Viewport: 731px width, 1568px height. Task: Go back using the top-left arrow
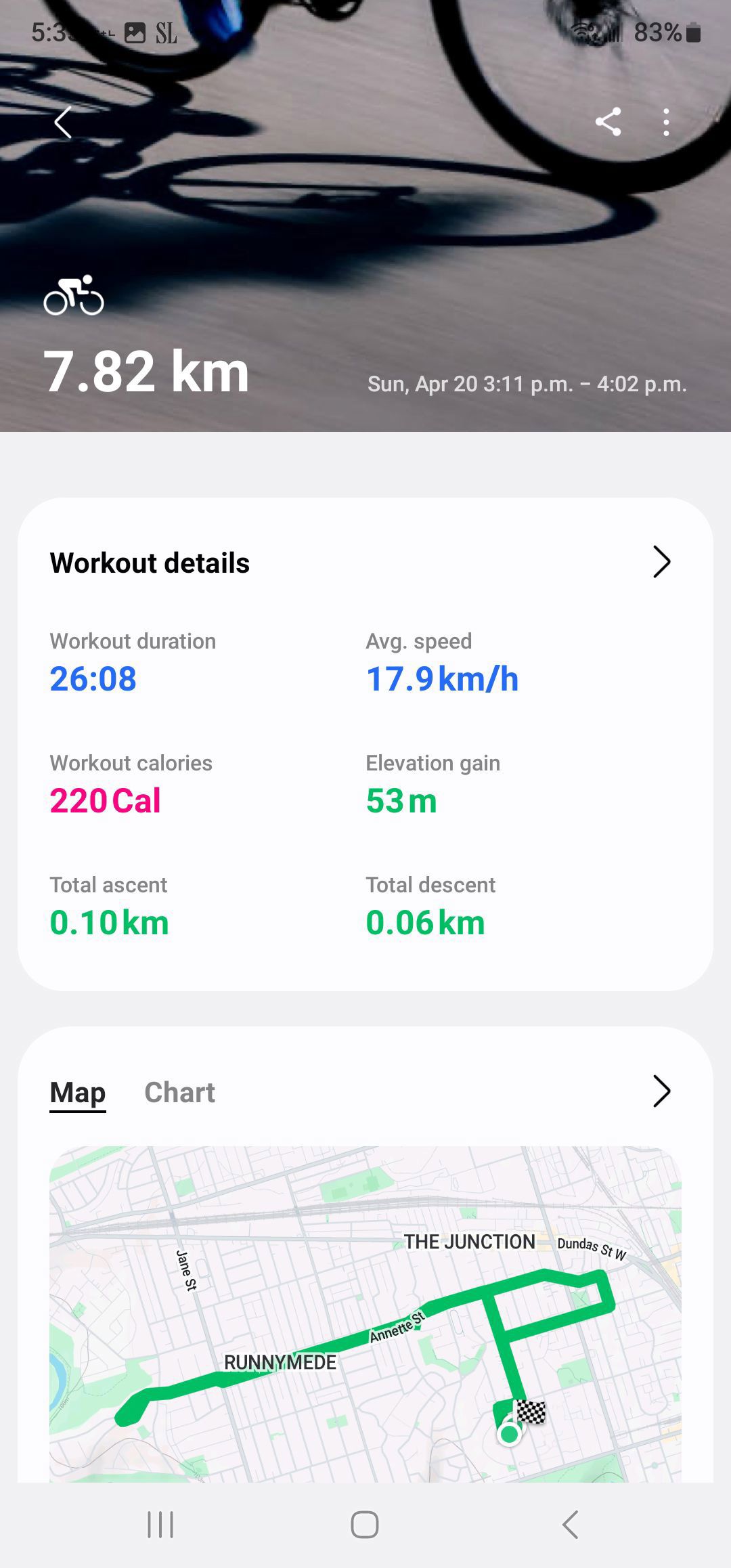pyautogui.click(x=63, y=123)
